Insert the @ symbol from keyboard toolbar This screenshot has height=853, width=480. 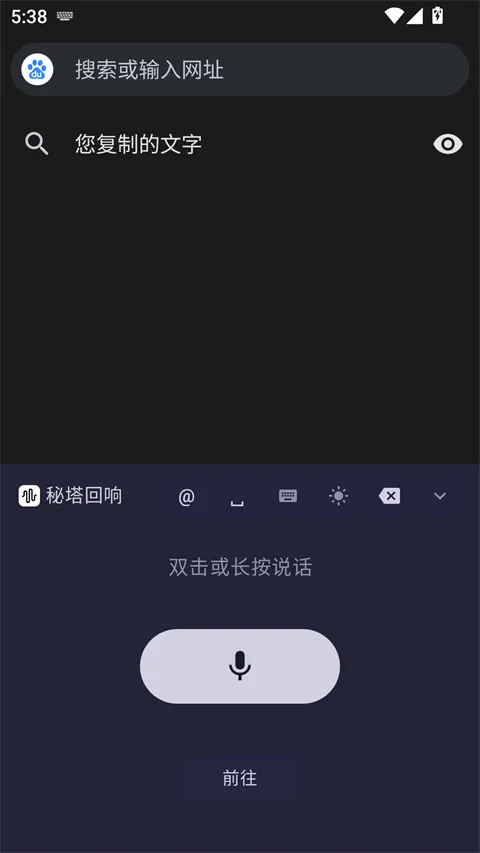coord(186,496)
